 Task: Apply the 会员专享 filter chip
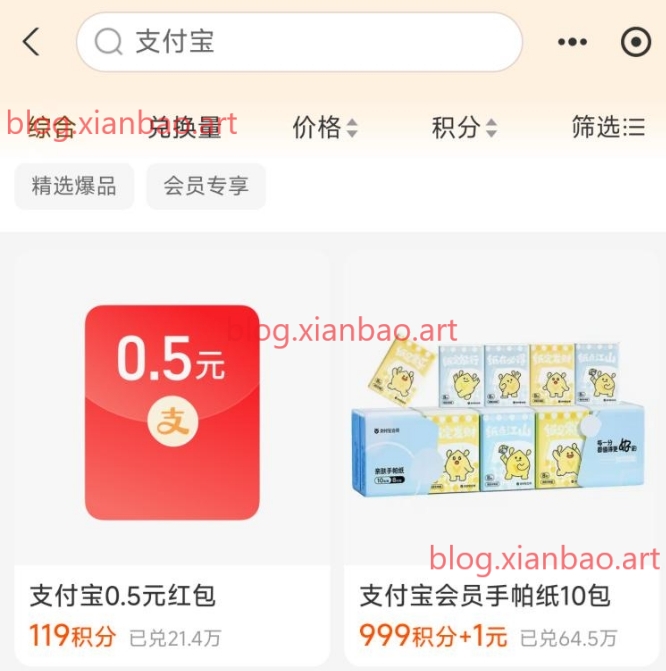point(206,186)
